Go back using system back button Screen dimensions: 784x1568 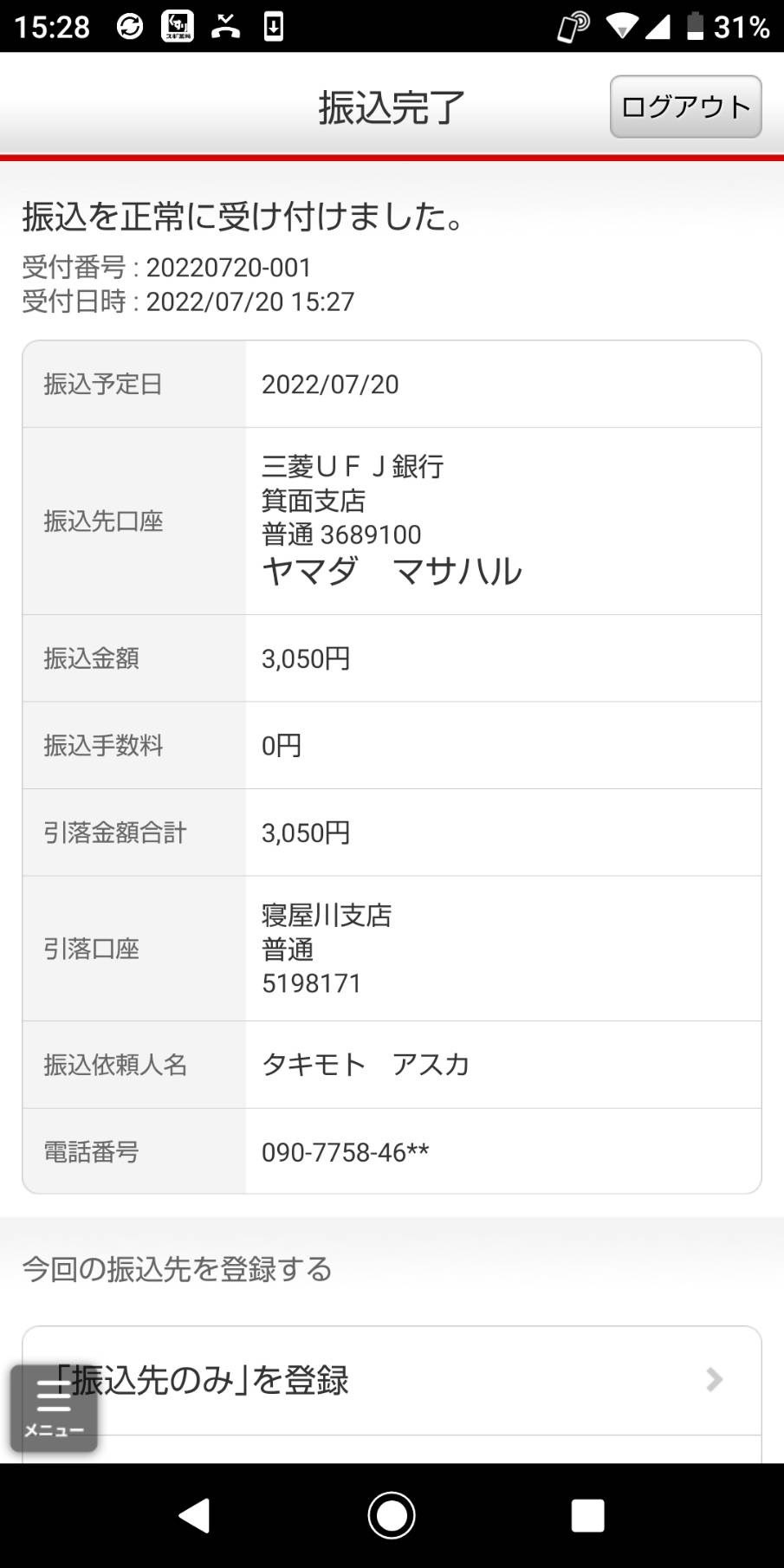point(195,1516)
